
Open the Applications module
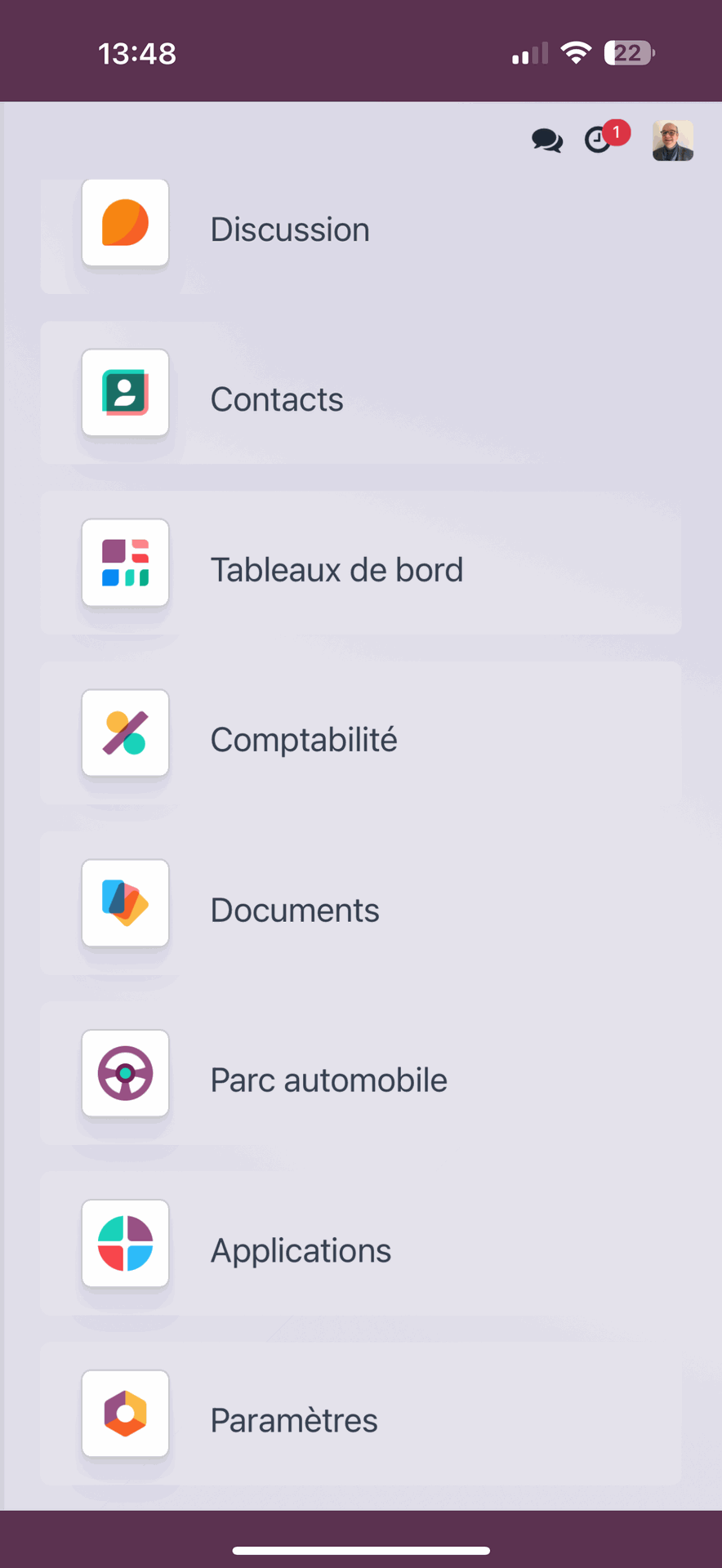tap(125, 1243)
